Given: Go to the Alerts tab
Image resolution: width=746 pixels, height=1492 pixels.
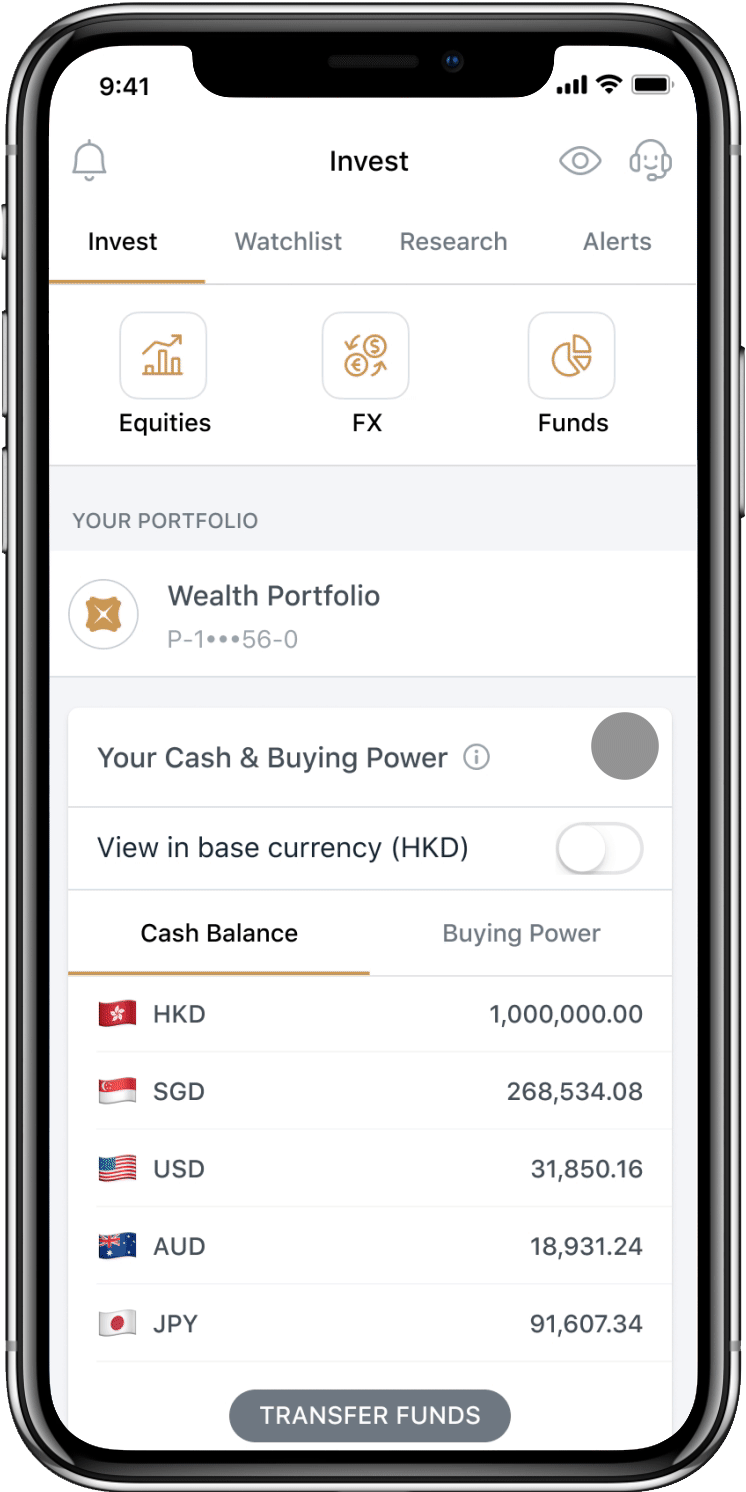Looking at the screenshot, I should [617, 242].
